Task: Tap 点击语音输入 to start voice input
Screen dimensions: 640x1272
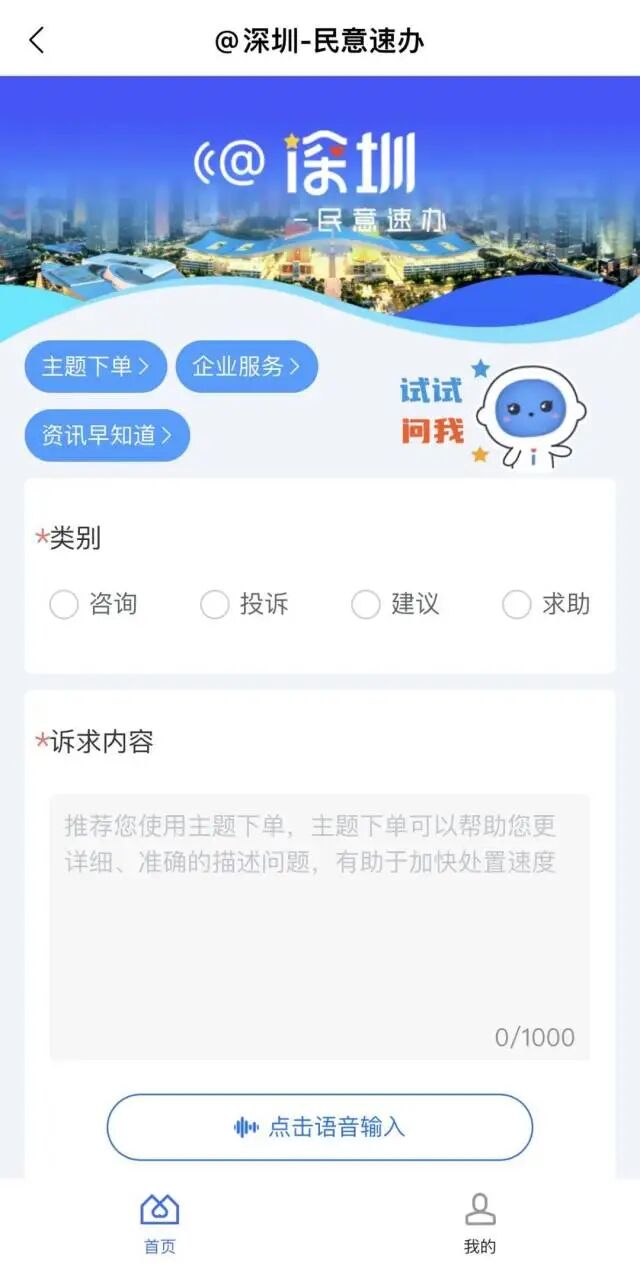Action: (319, 1127)
